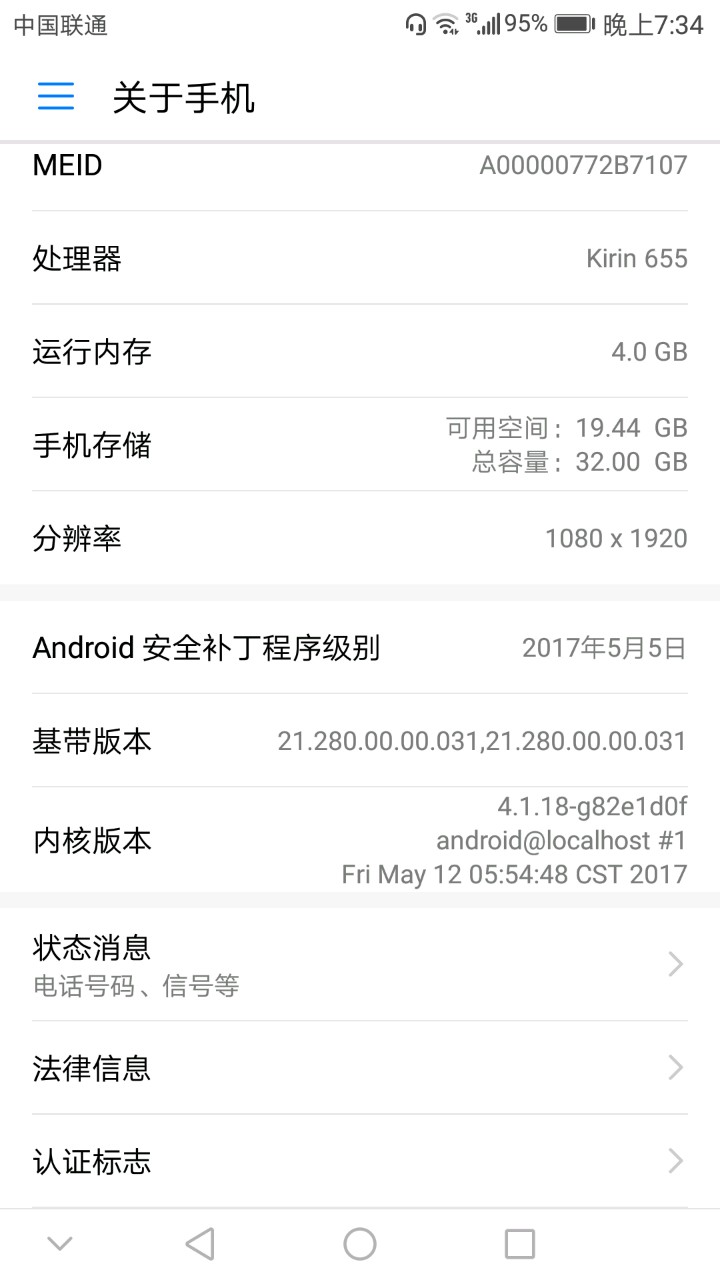This screenshot has width=720, height=1280.
Task: Hide the navigation bar with the down arrow
Action: (60, 1244)
